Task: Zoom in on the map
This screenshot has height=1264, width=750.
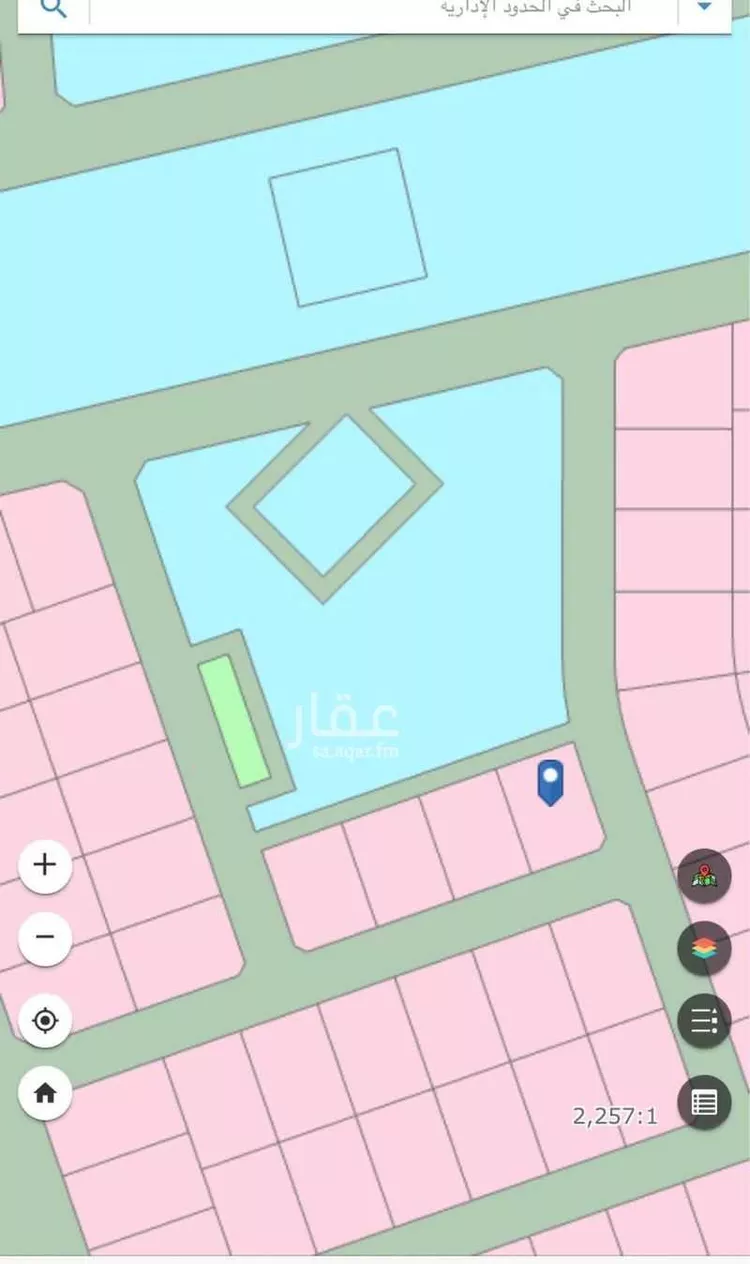Action: point(45,865)
